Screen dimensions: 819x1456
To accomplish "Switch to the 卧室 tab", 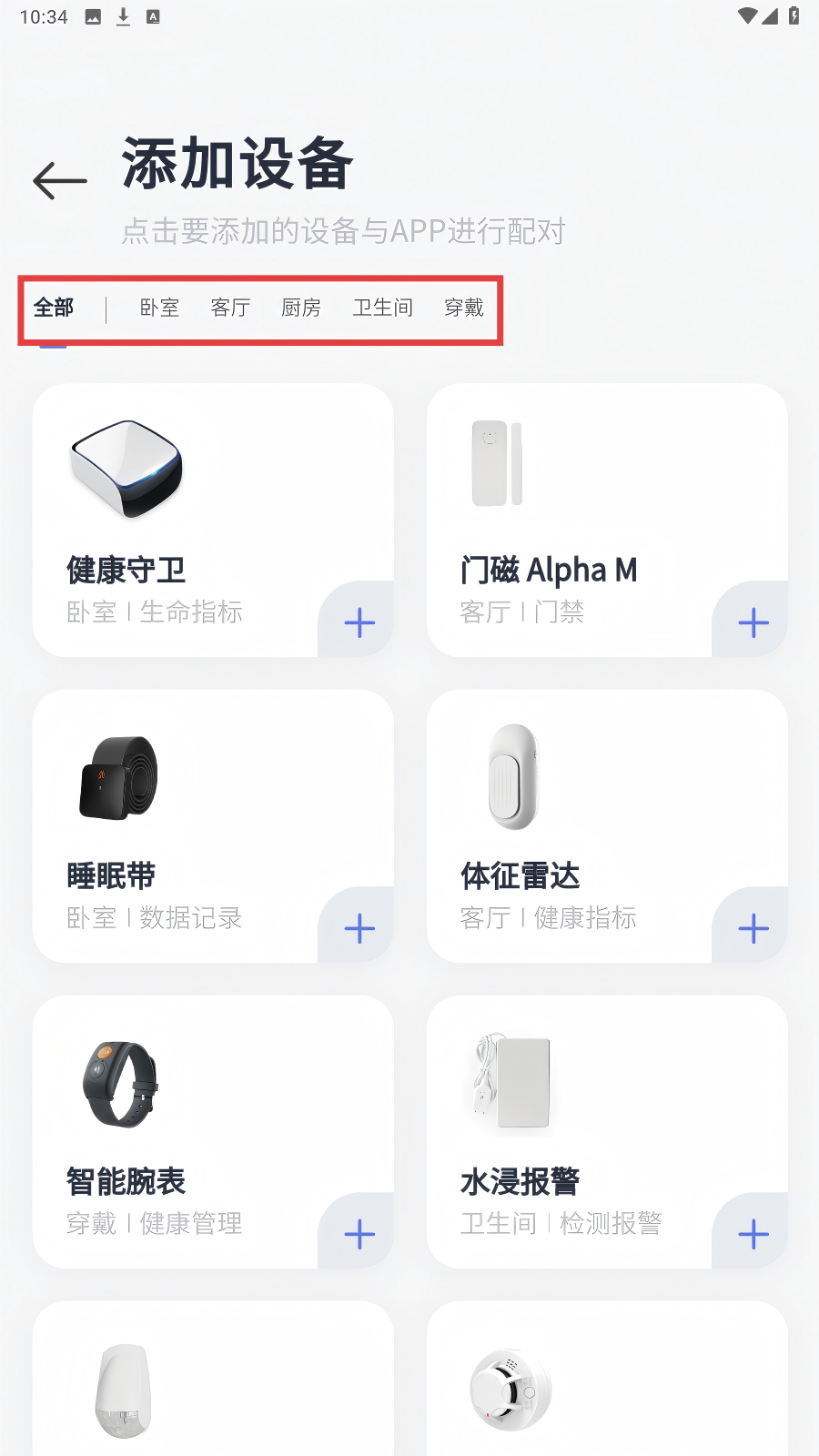I will (159, 308).
